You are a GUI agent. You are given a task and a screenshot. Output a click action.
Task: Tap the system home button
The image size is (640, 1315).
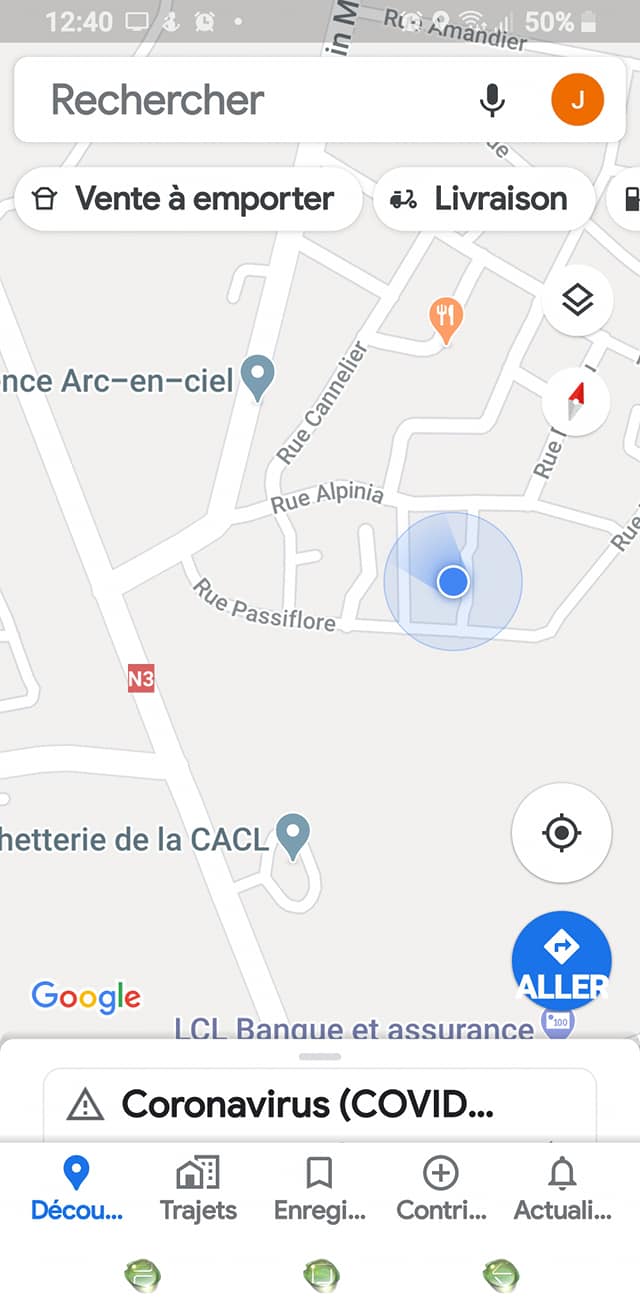pyautogui.click(x=321, y=1275)
